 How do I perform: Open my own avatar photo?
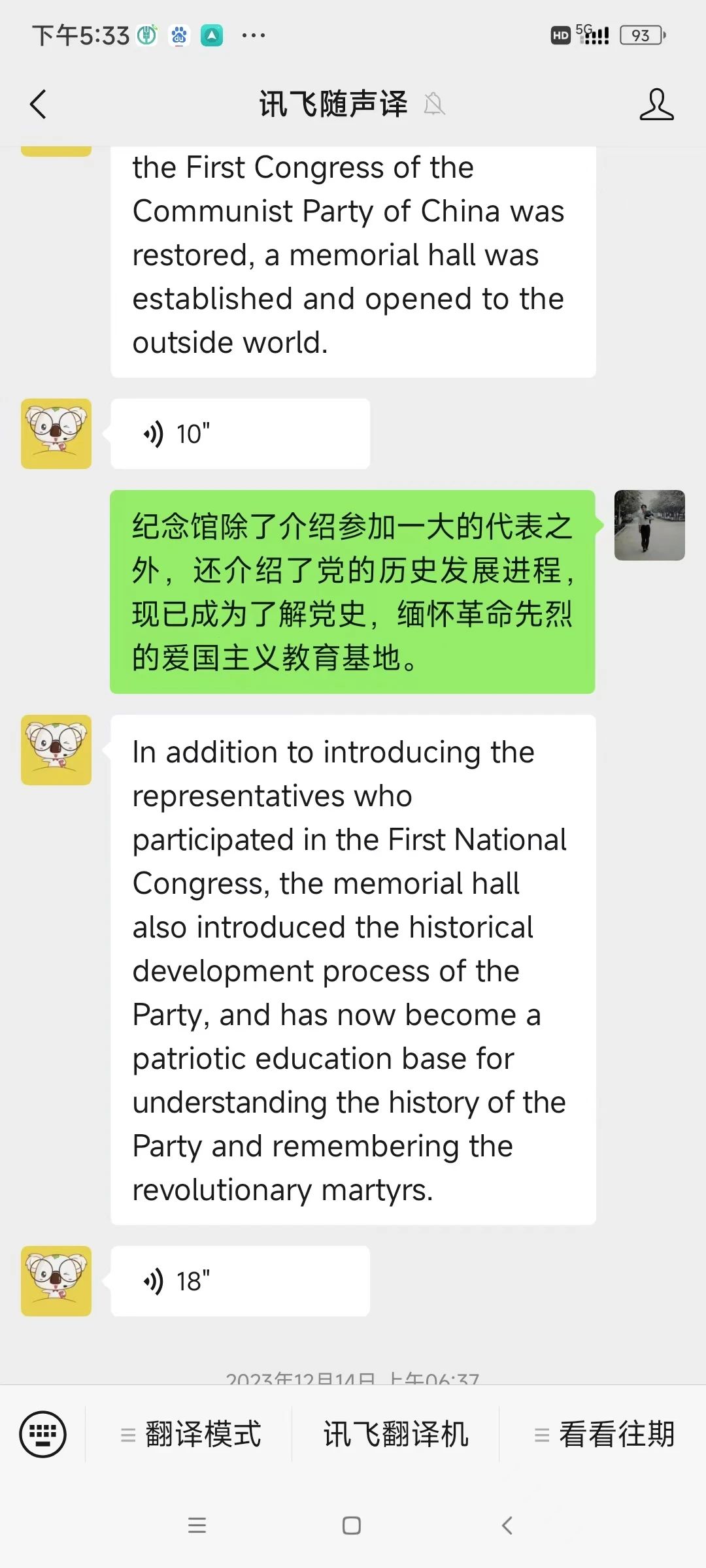click(x=649, y=525)
